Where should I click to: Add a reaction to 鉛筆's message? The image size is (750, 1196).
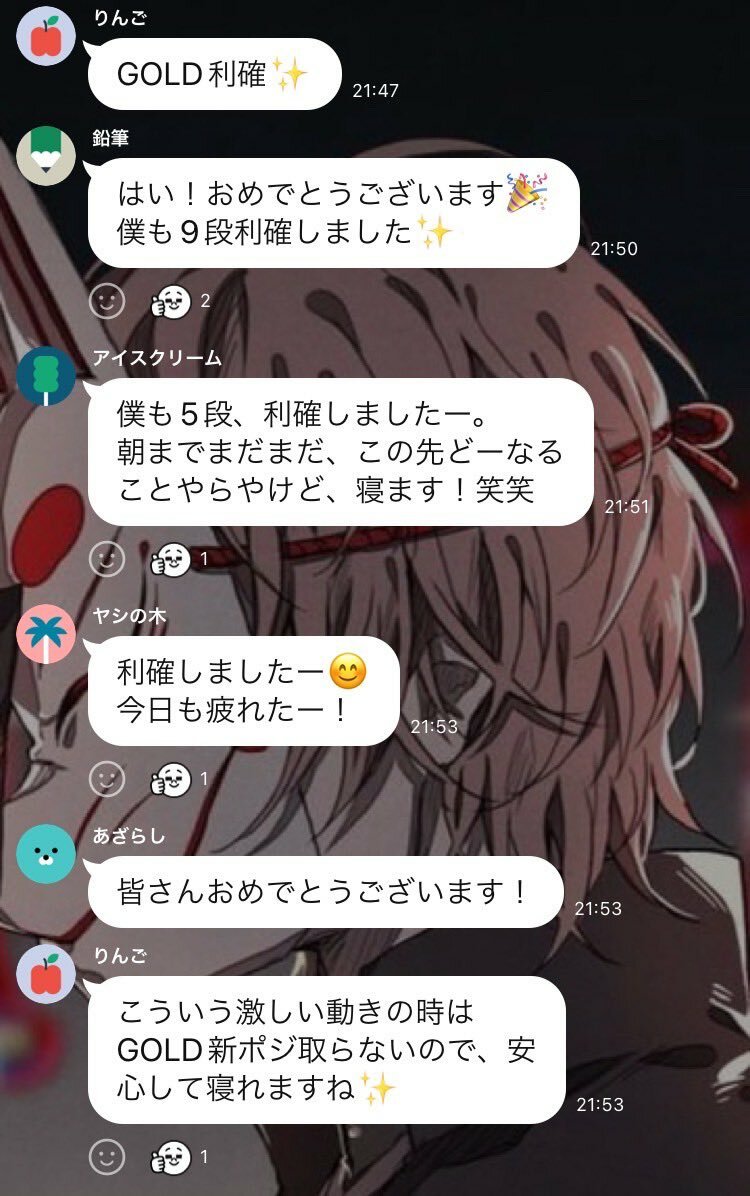click(x=107, y=300)
